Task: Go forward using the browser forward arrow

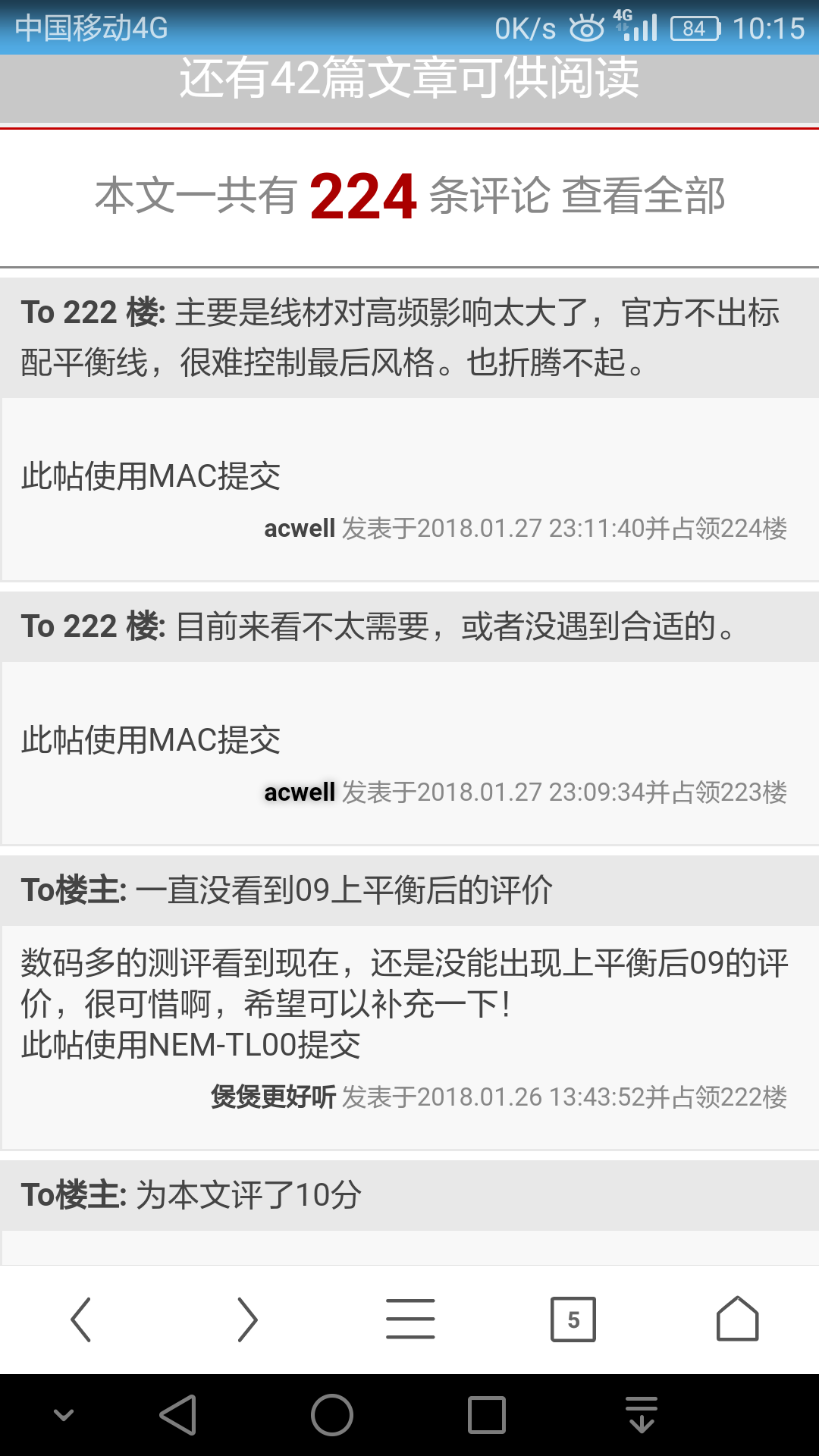Action: (x=246, y=1318)
